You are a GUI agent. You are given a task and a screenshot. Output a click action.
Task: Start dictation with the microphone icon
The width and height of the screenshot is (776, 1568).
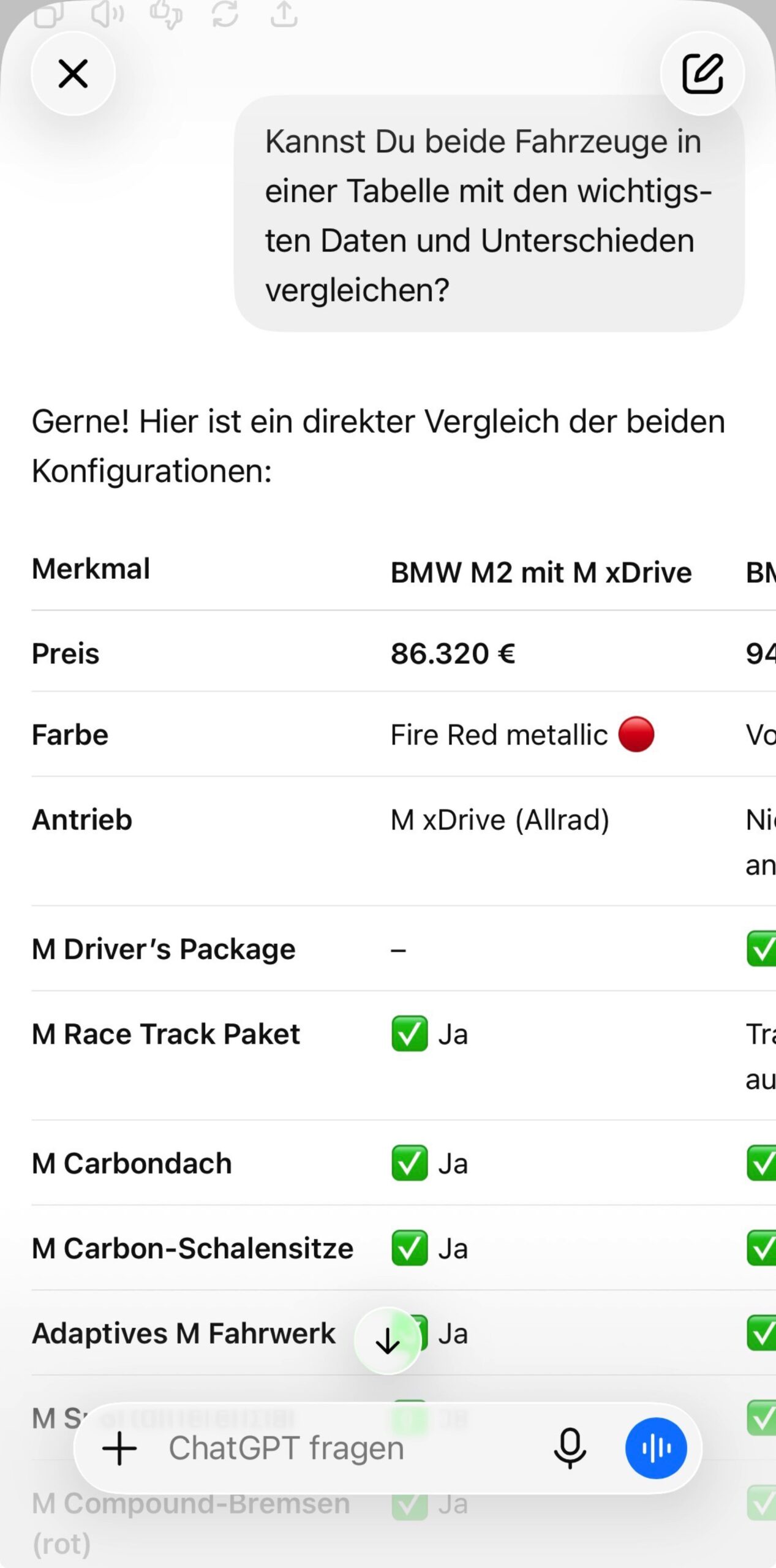[x=570, y=1449]
